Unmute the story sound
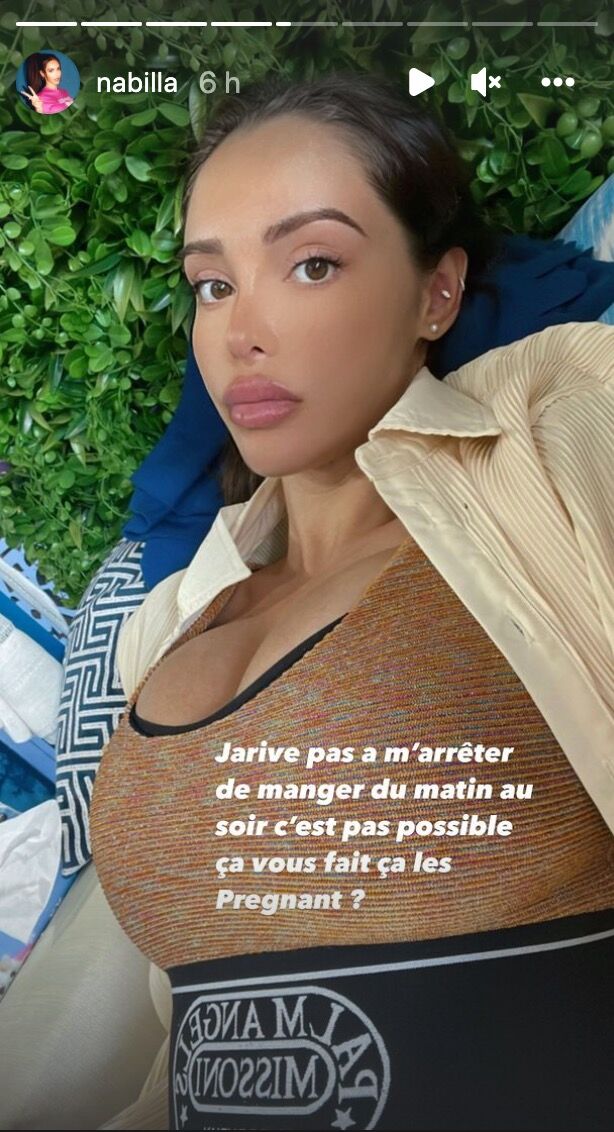 click(x=486, y=82)
